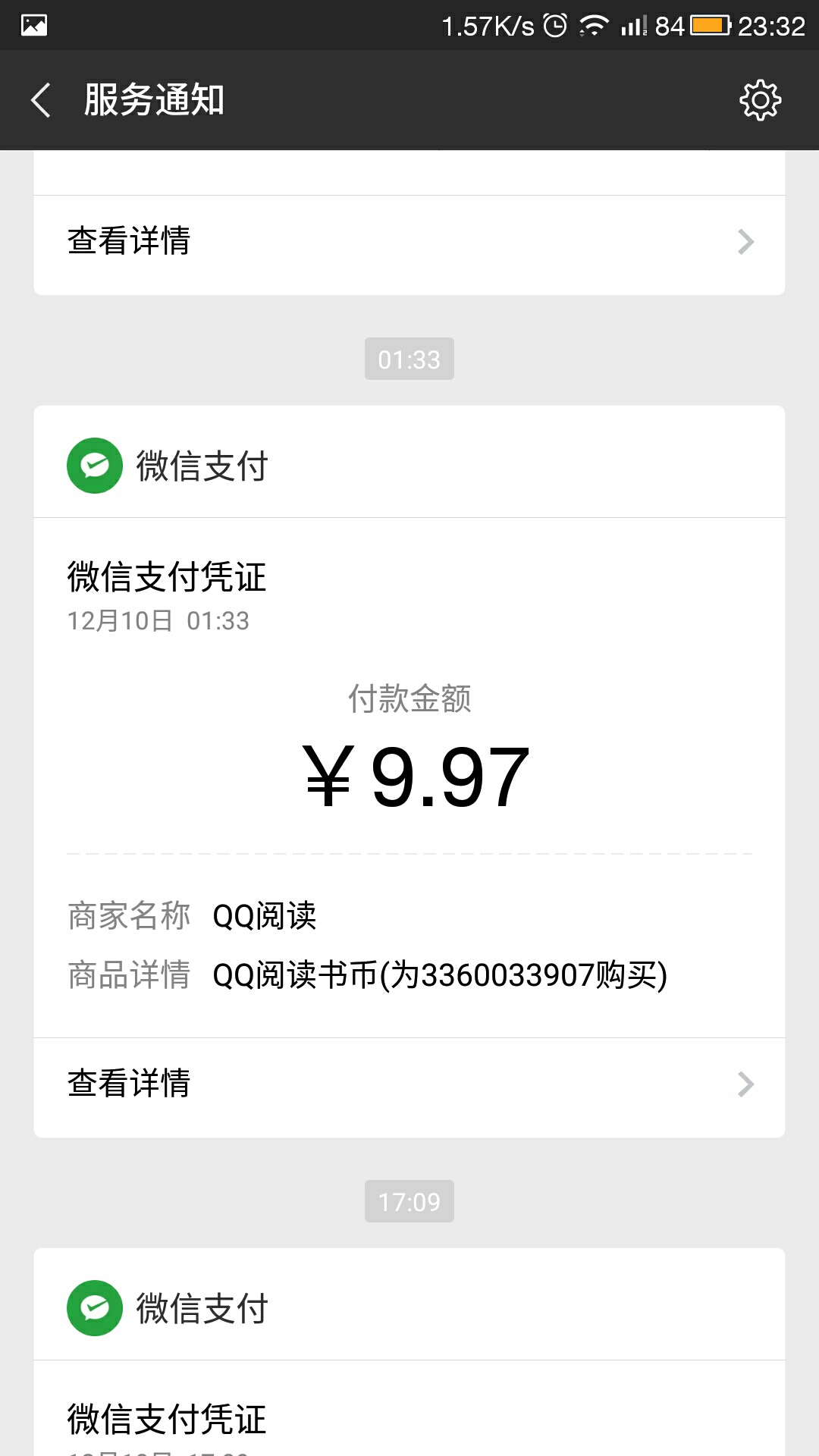Image resolution: width=819 pixels, height=1456 pixels.
Task: Open the settings gear icon
Action: [x=760, y=100]
